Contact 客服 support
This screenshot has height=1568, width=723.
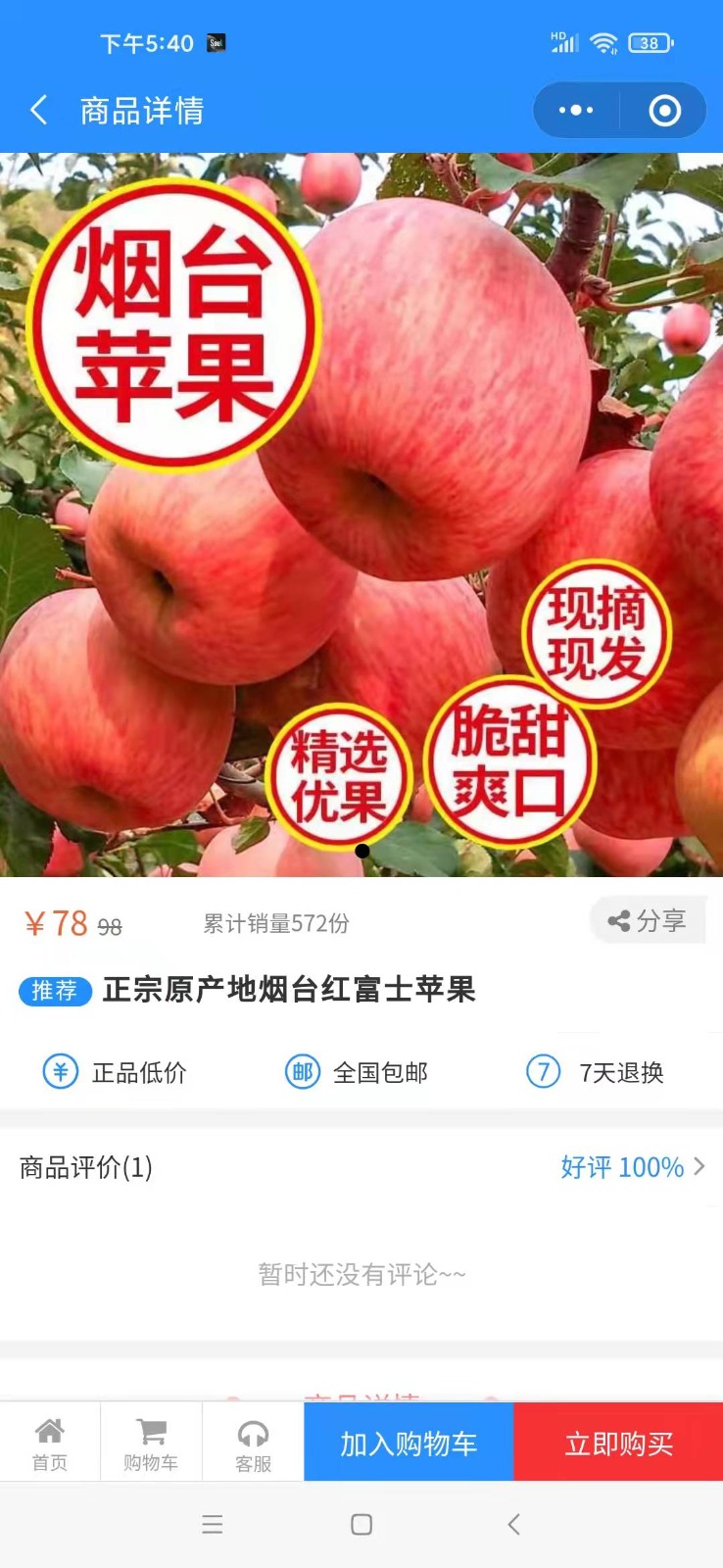click(253, 1443)
